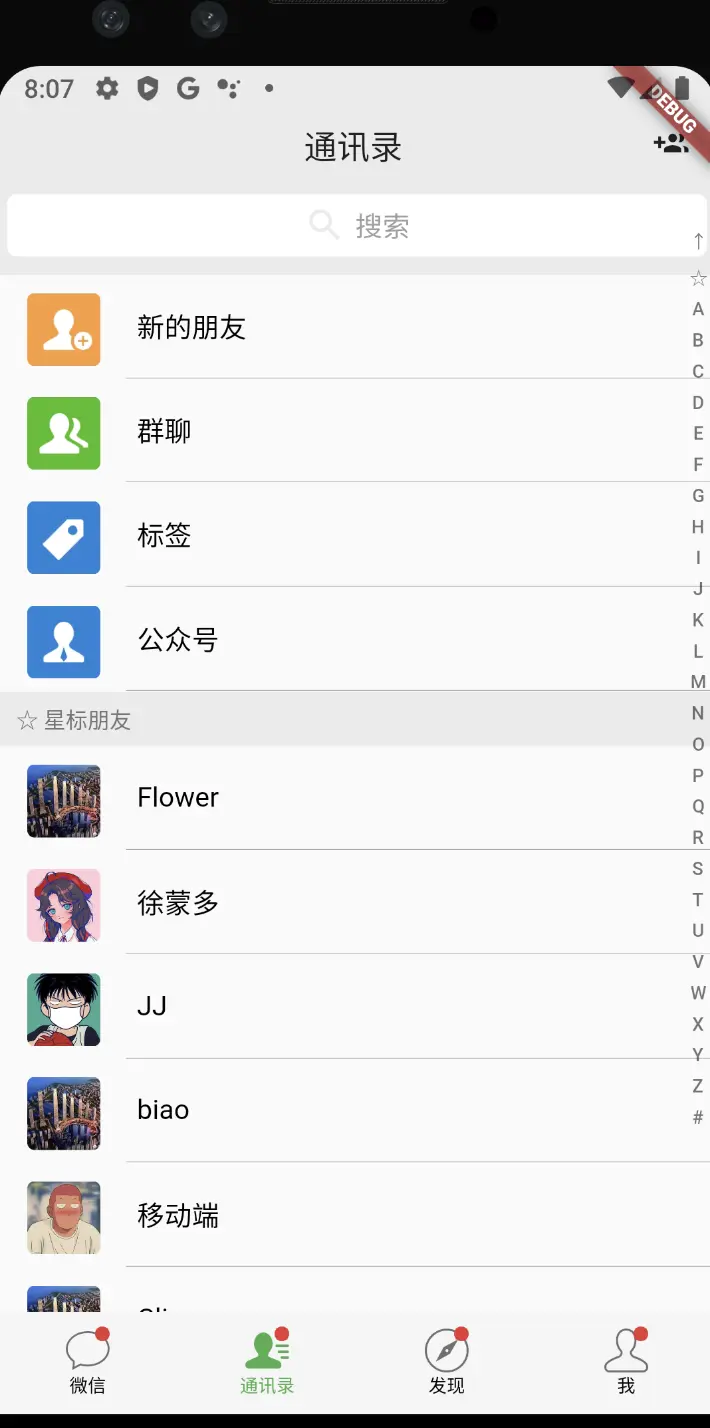Jump to the # index section
Screen dimensions: 710x1428
[x=698, y=1117]
